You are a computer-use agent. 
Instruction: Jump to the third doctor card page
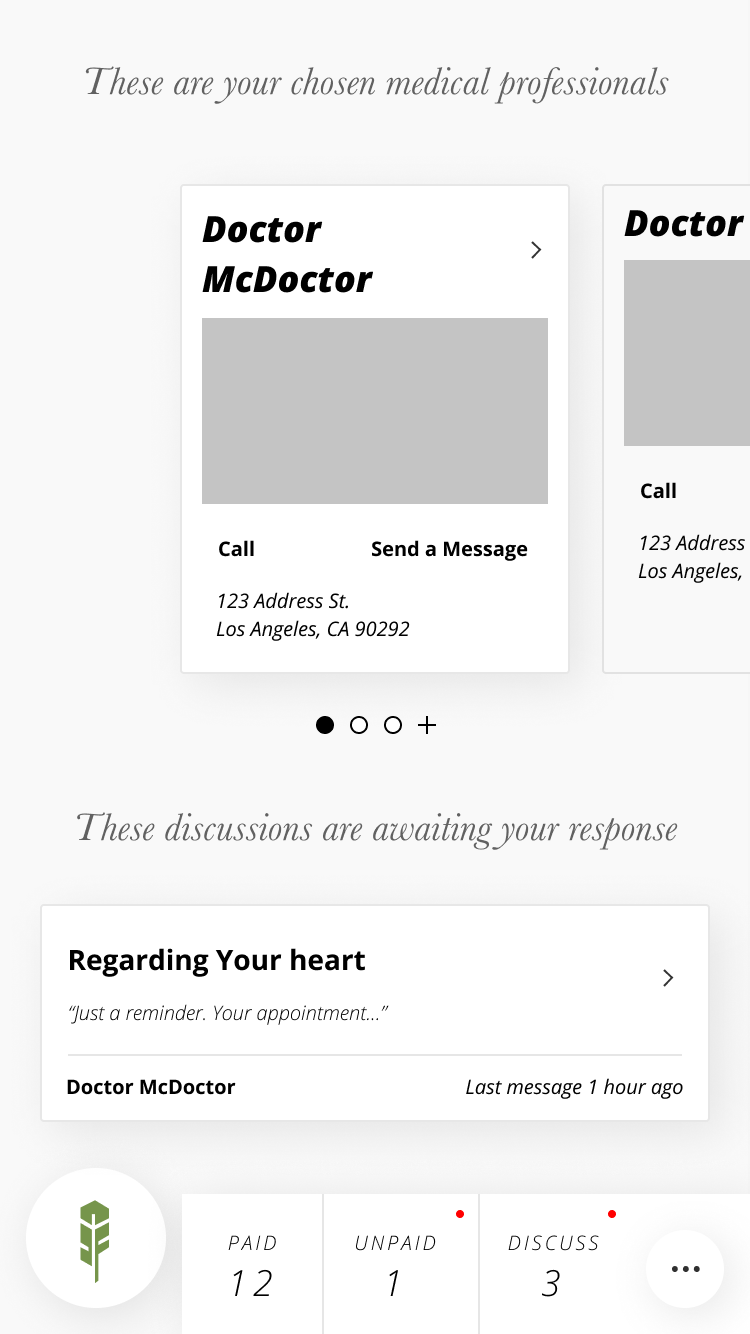(x=393, y=725)
